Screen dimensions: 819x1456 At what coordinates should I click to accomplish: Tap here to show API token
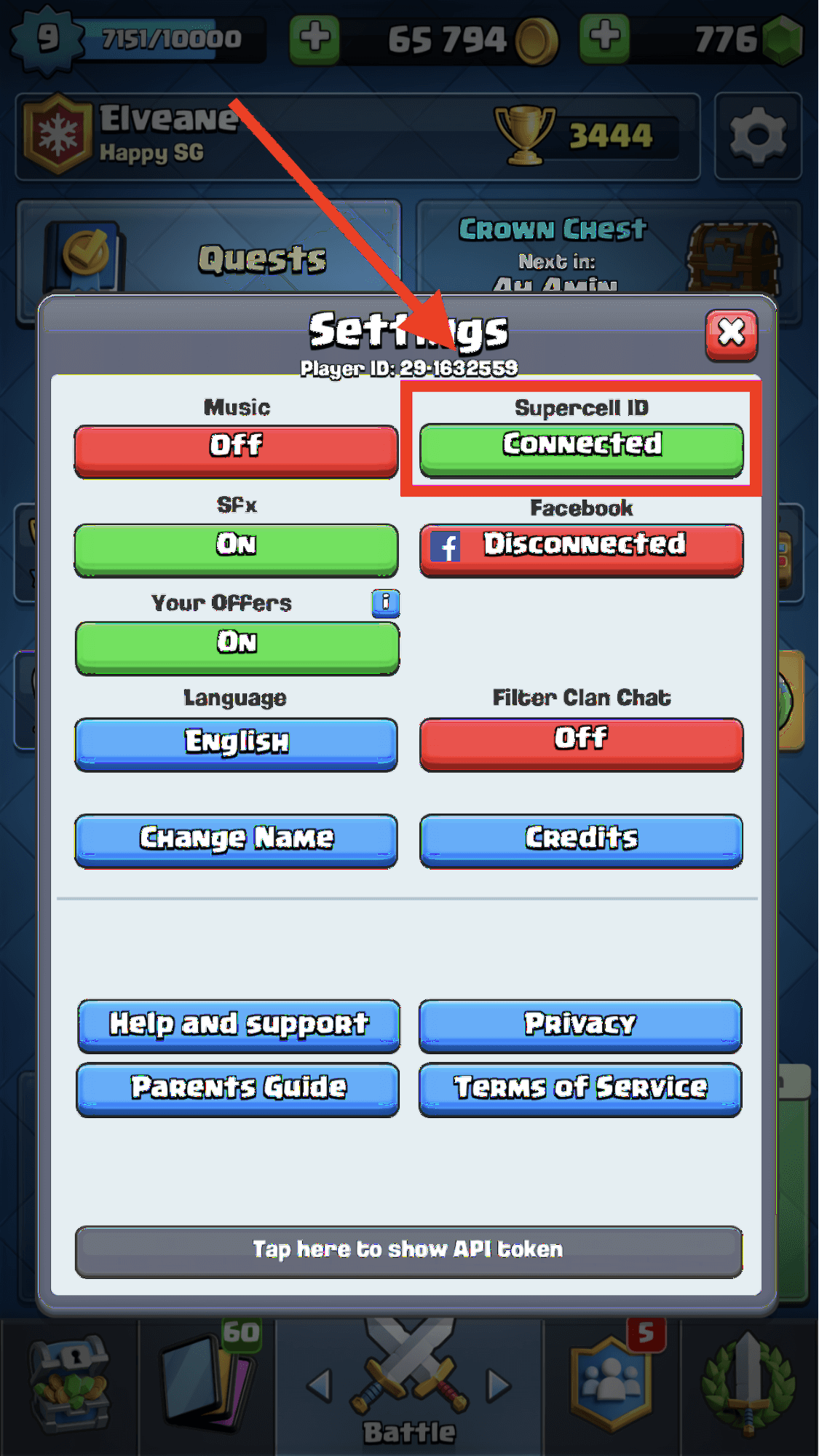click(408, 1251)
